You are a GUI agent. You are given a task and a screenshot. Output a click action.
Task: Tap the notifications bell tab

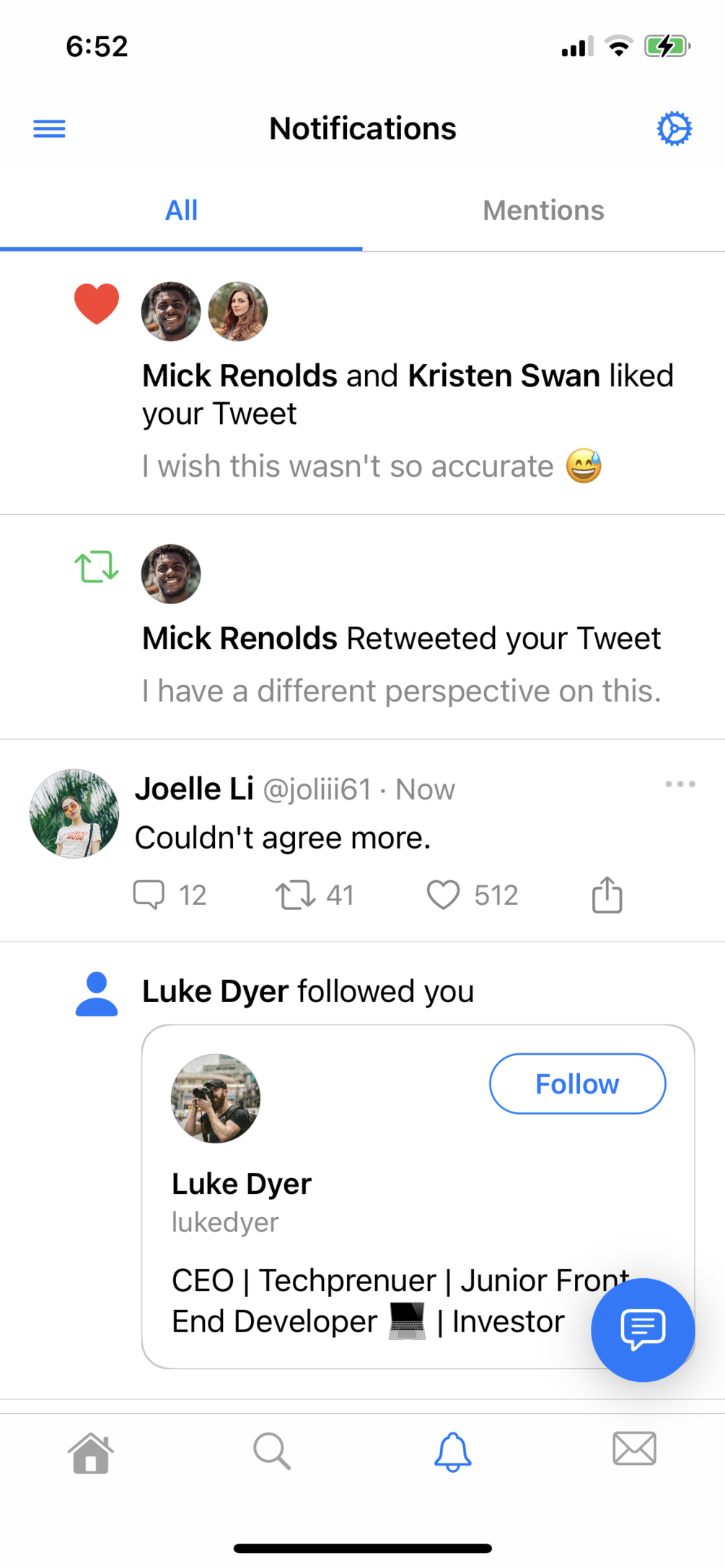tap(452, 1451)
